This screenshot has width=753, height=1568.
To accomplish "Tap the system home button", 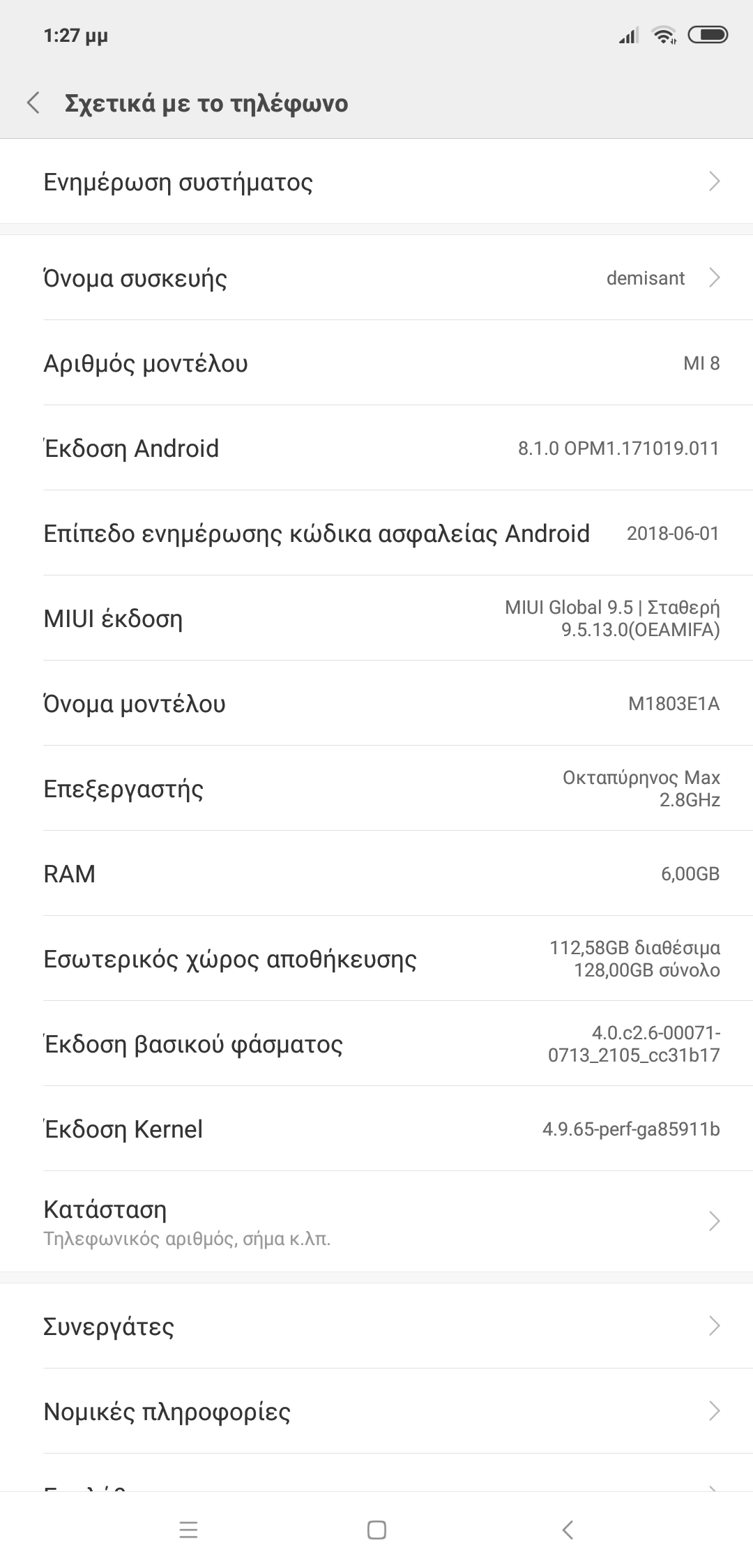I will tap(376, 1530).
